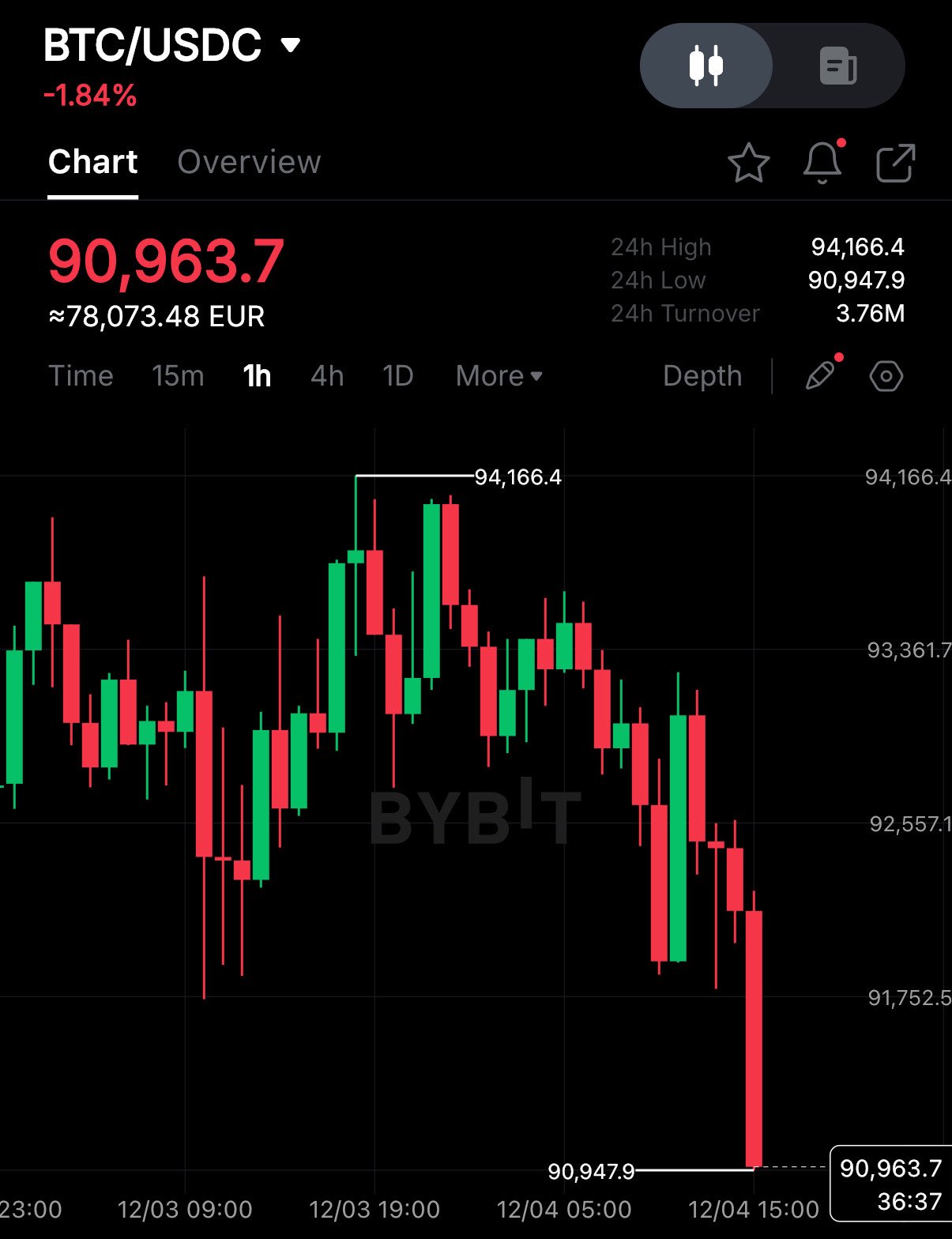Select the Chart tab
The image size is (952, 1239).
coord(92,162)
